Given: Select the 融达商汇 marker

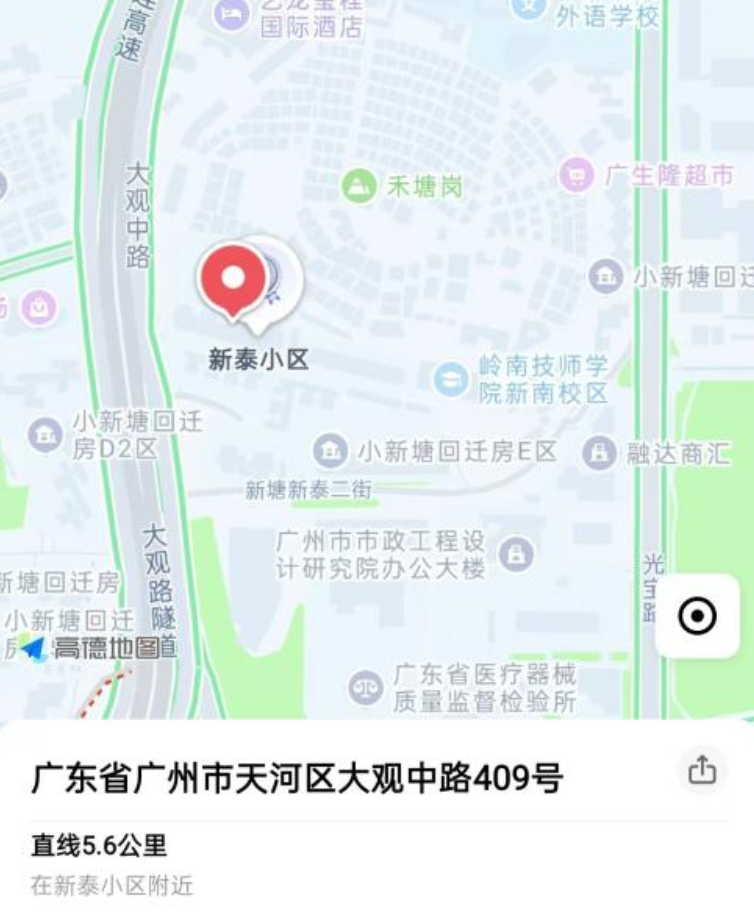Looking at the screenshot, I should tap(599, 453).
